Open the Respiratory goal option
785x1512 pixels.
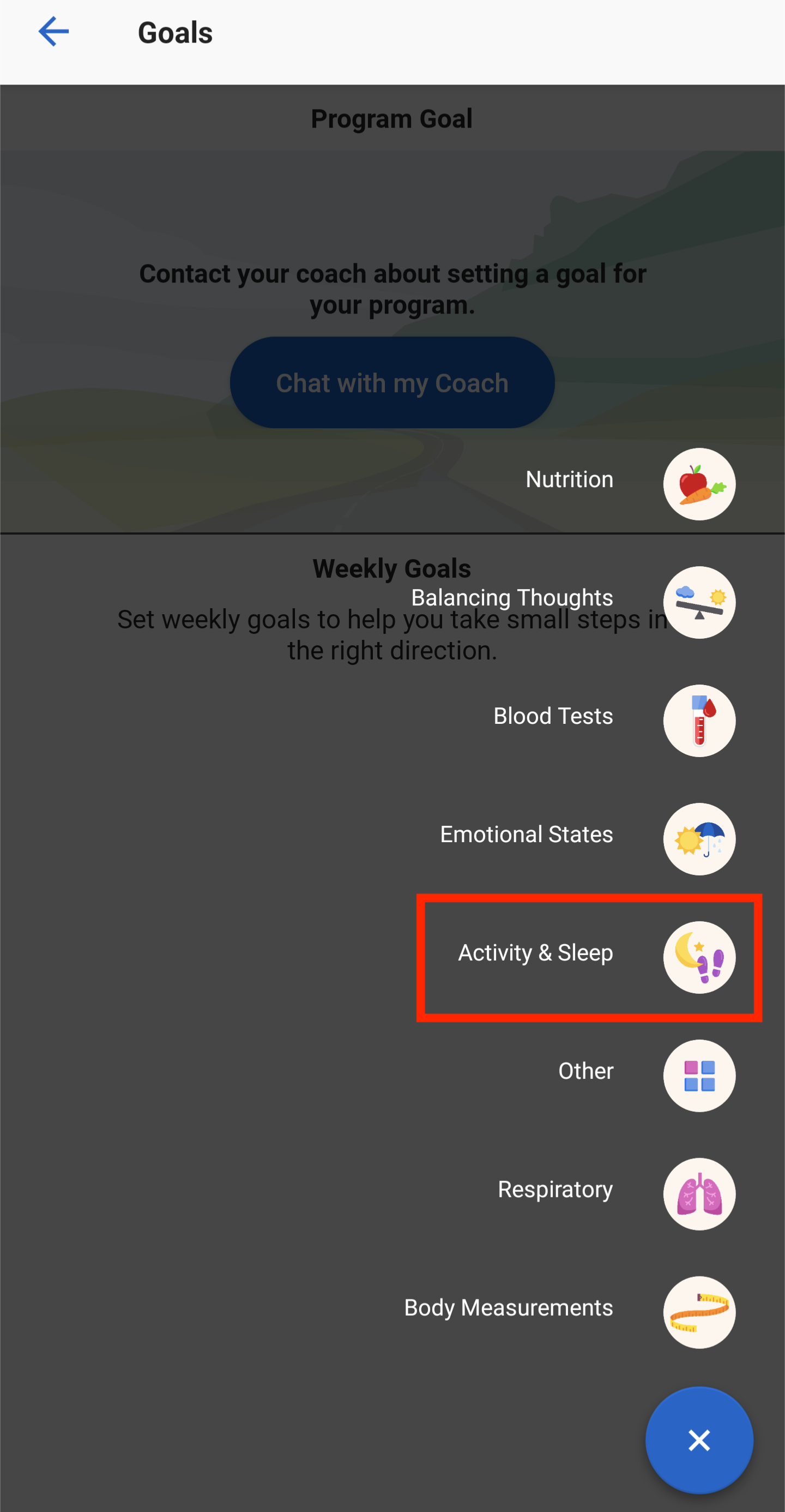pos(698,1194)
